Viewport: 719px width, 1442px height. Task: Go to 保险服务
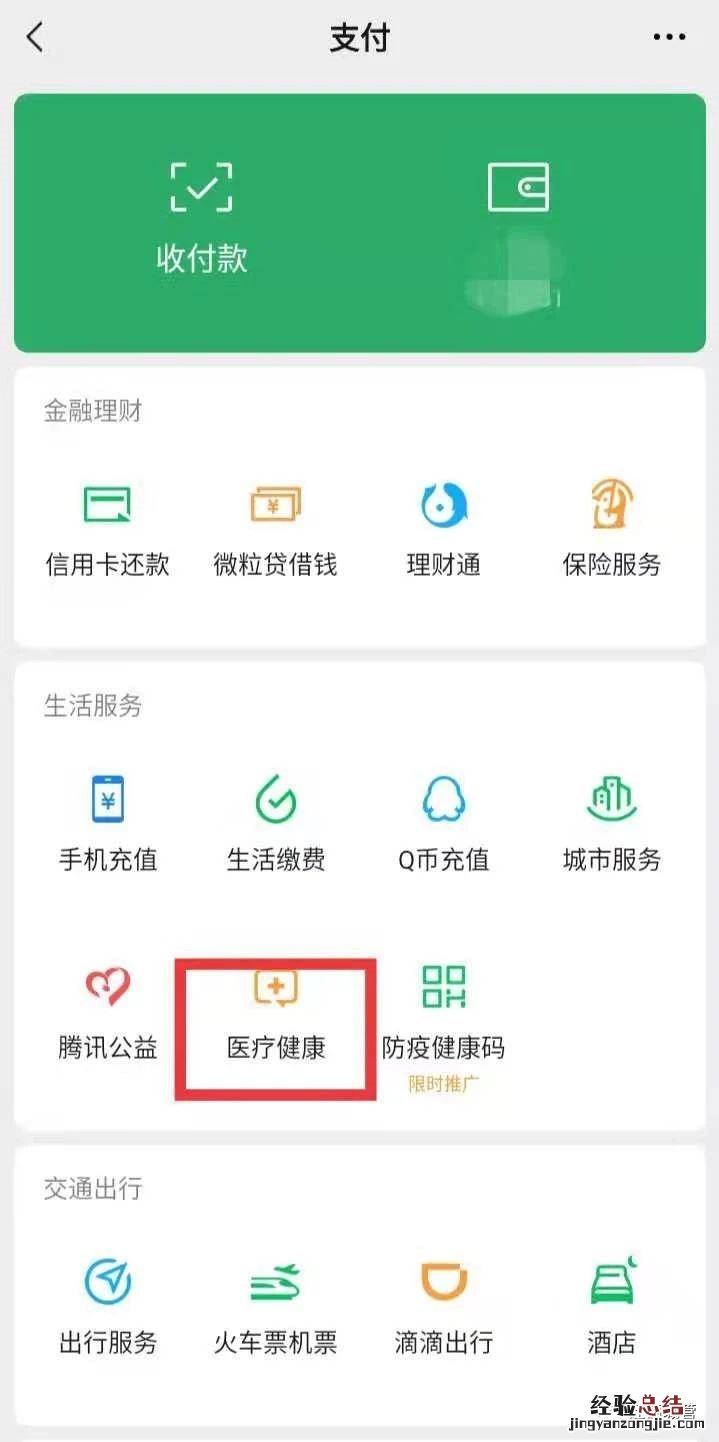click(611, 530)
